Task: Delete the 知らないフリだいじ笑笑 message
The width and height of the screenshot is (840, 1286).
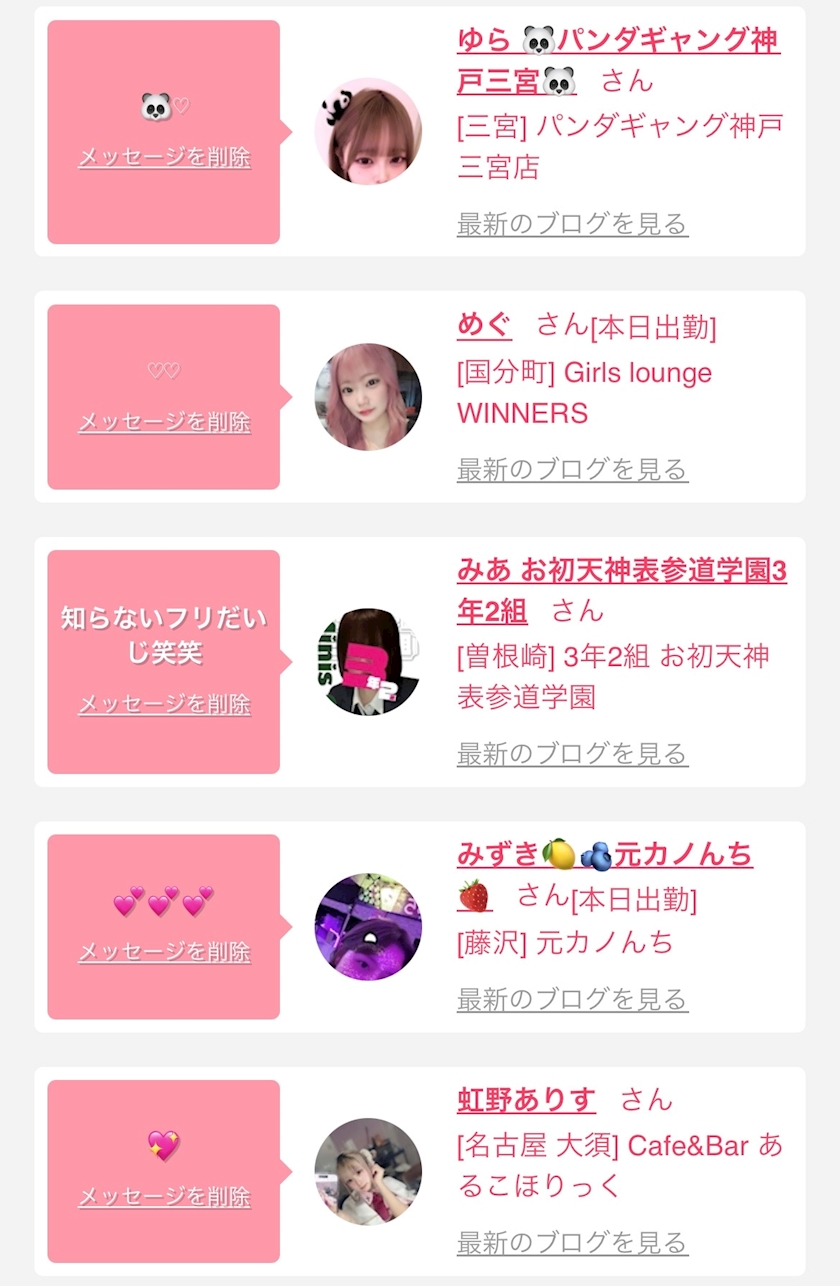Action: pos(164,704)
